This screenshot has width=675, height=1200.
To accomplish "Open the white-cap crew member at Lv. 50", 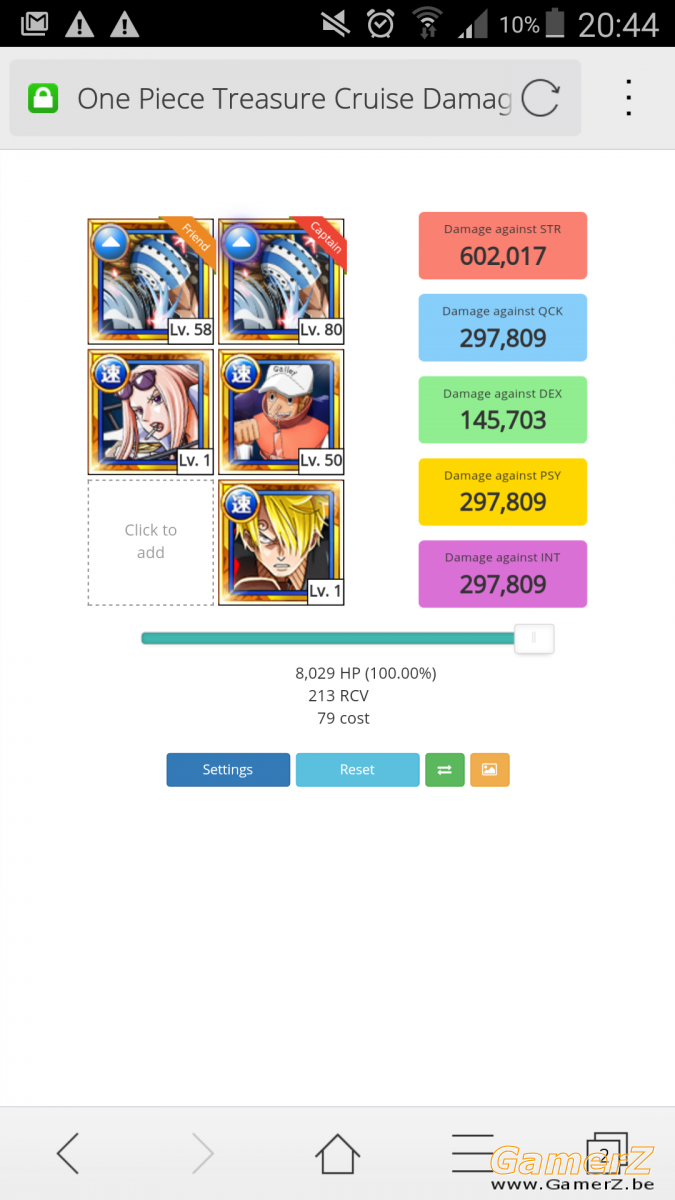I will 281,412.
